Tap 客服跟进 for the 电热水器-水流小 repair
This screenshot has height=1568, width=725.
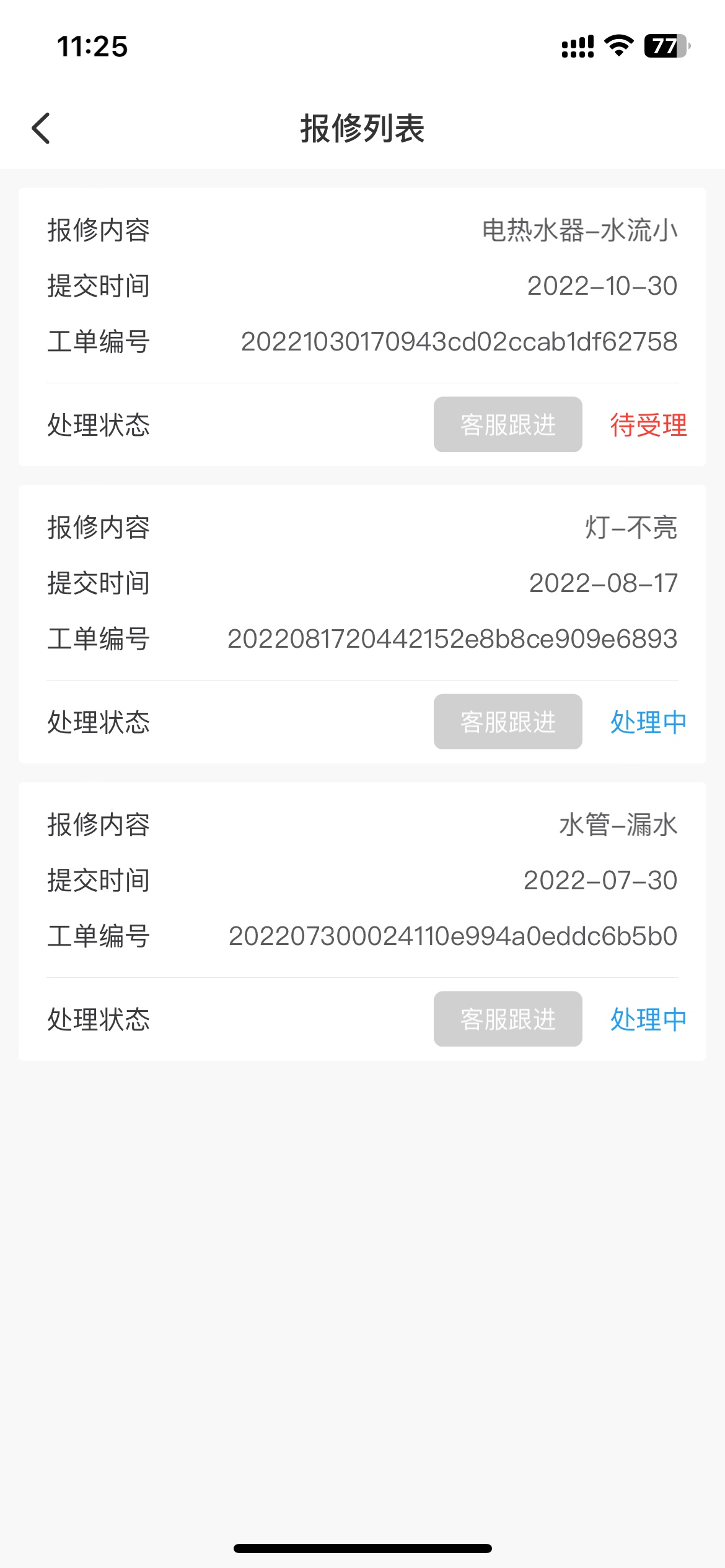pos(507,424)
